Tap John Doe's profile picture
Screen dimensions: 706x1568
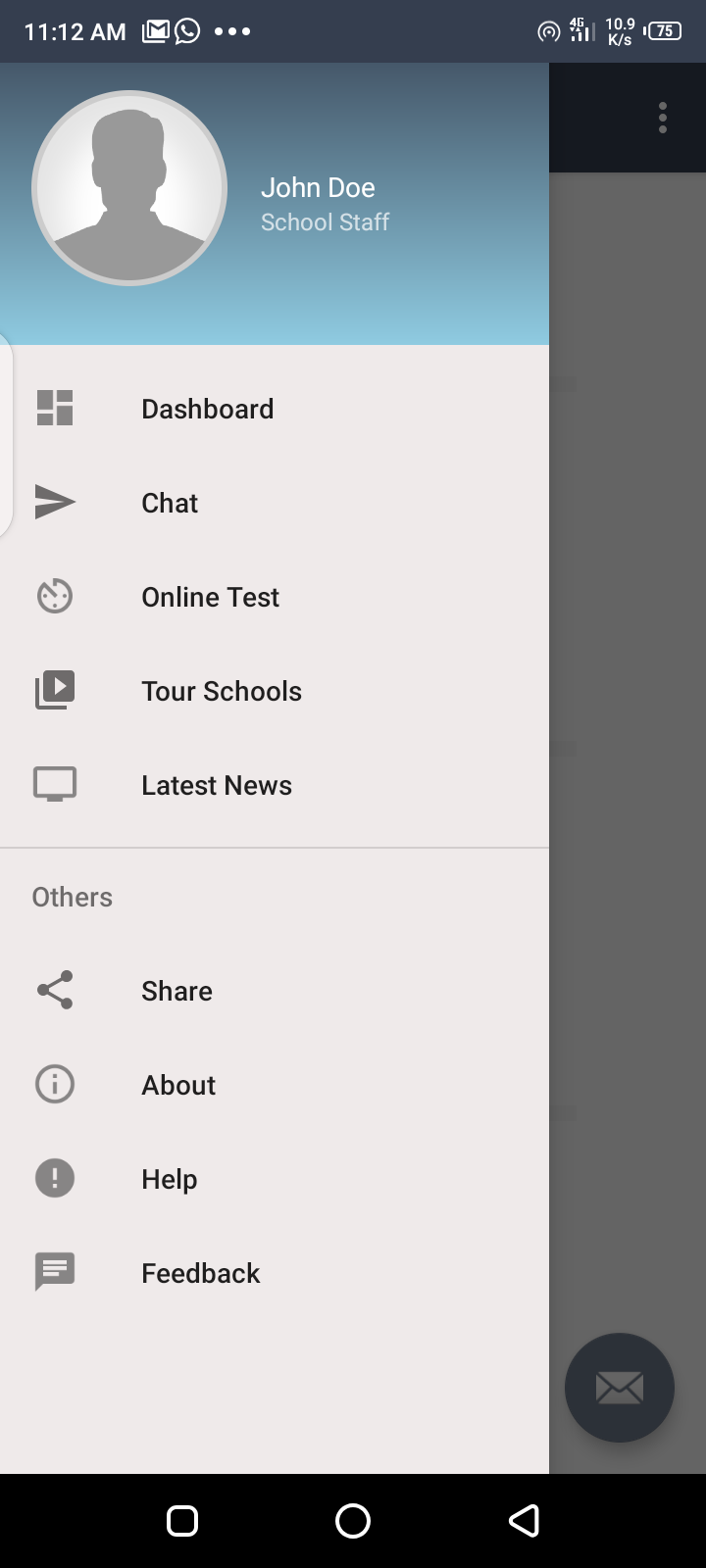coord(129,188)
